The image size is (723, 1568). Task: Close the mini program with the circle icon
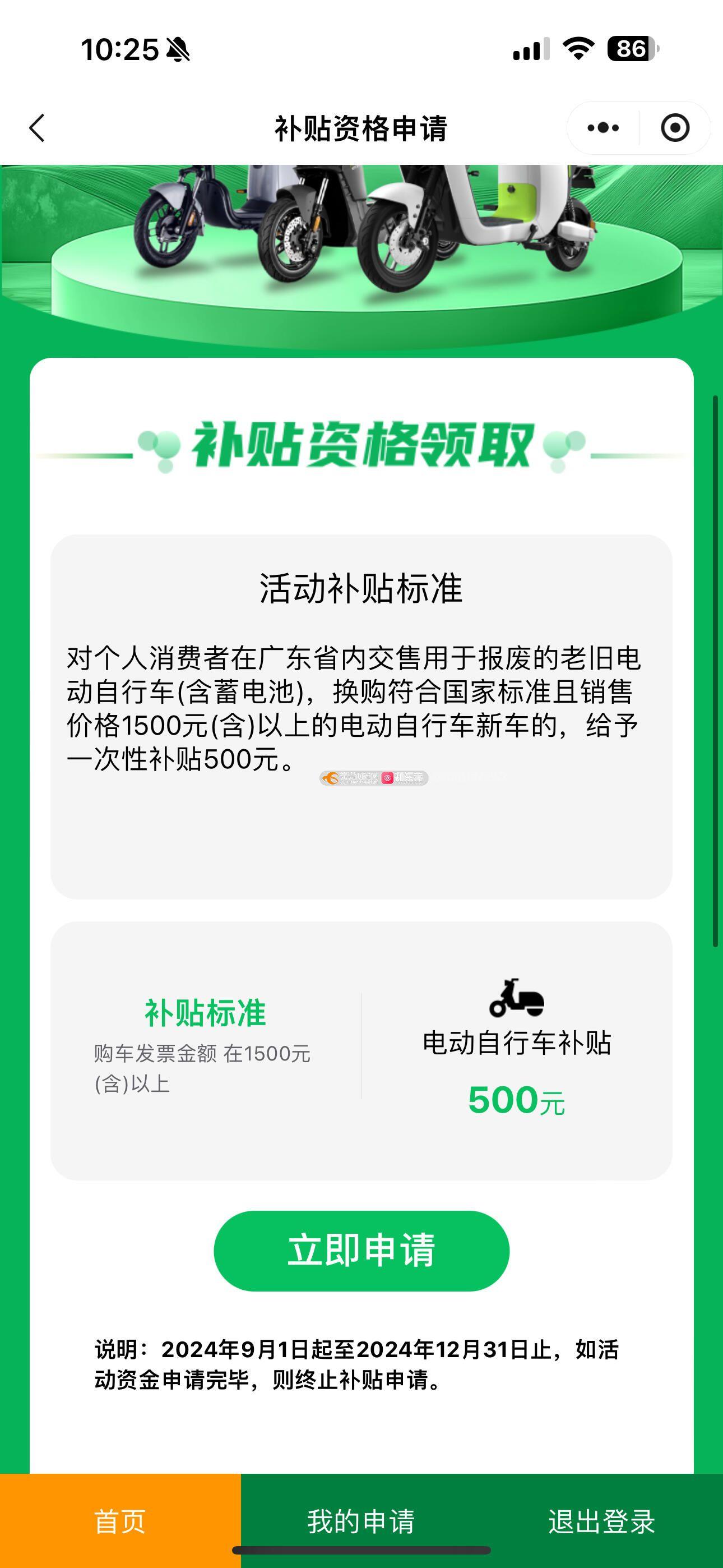pos(675,128)
